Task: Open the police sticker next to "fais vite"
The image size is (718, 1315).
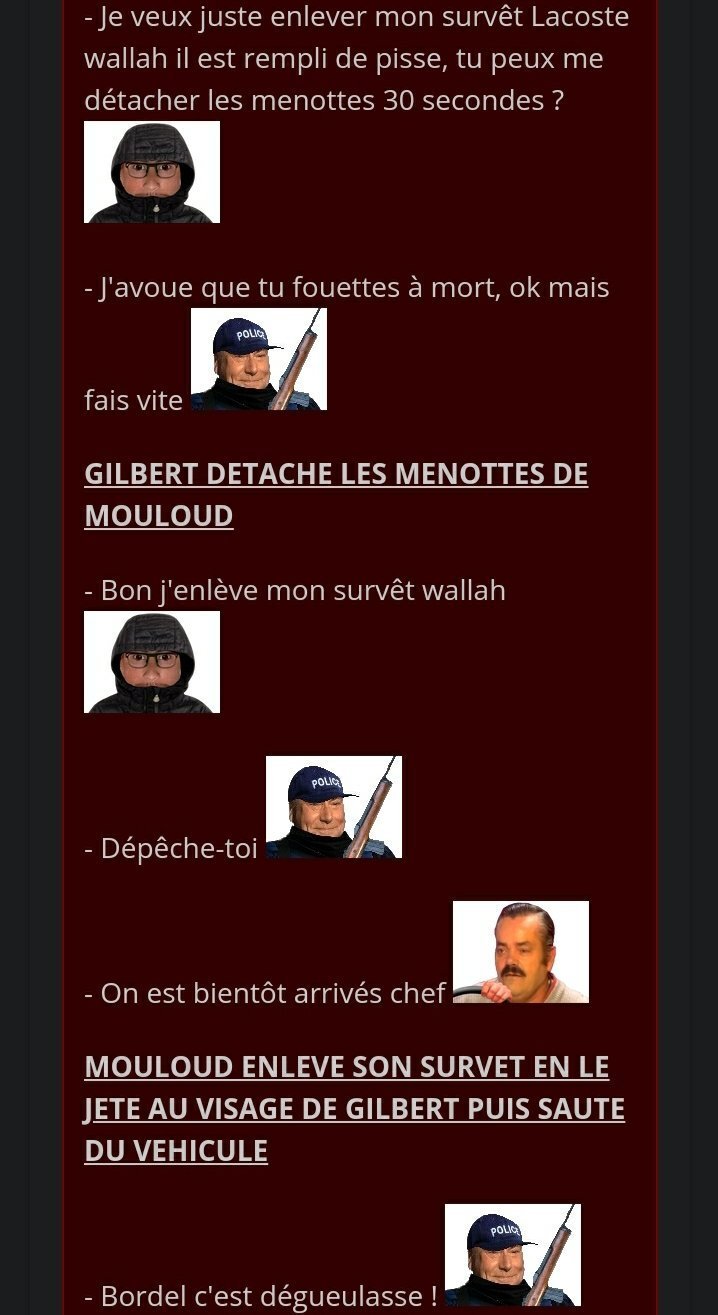Action: pos(259,359)
